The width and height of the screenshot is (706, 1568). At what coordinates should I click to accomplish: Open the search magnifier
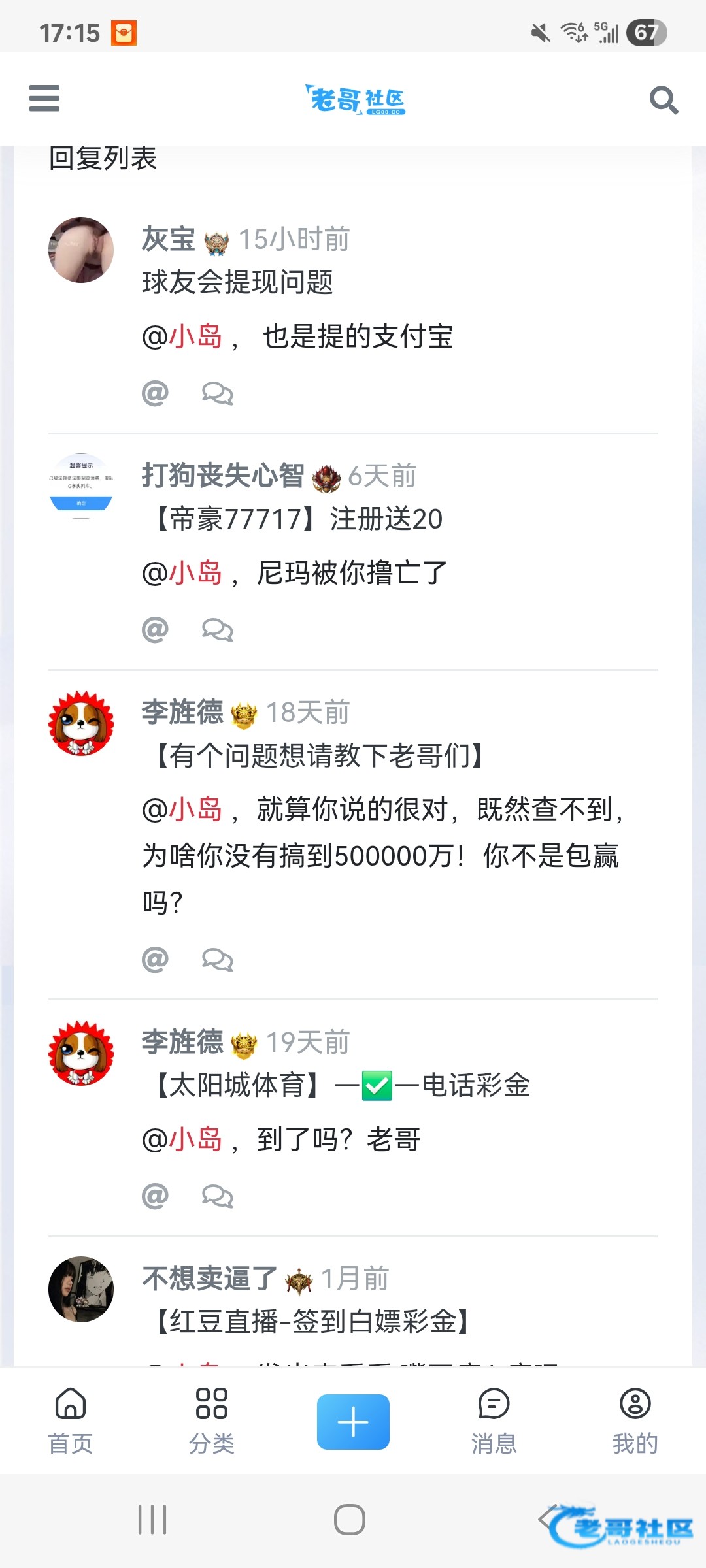pyautogui.click(x=663, y=100)
